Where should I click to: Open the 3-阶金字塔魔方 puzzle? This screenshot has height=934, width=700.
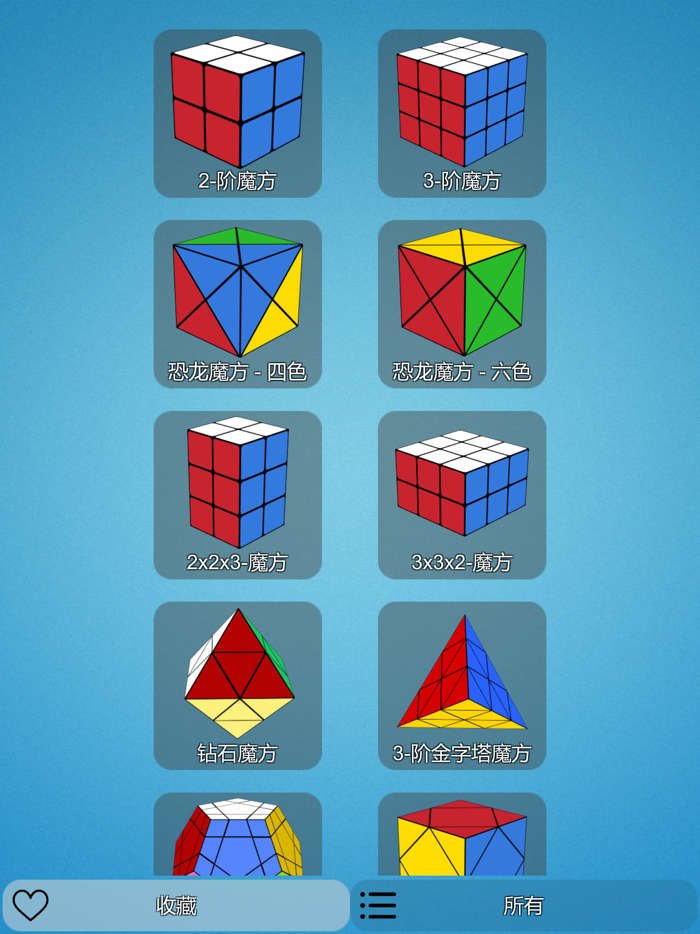tap(461, 686)
